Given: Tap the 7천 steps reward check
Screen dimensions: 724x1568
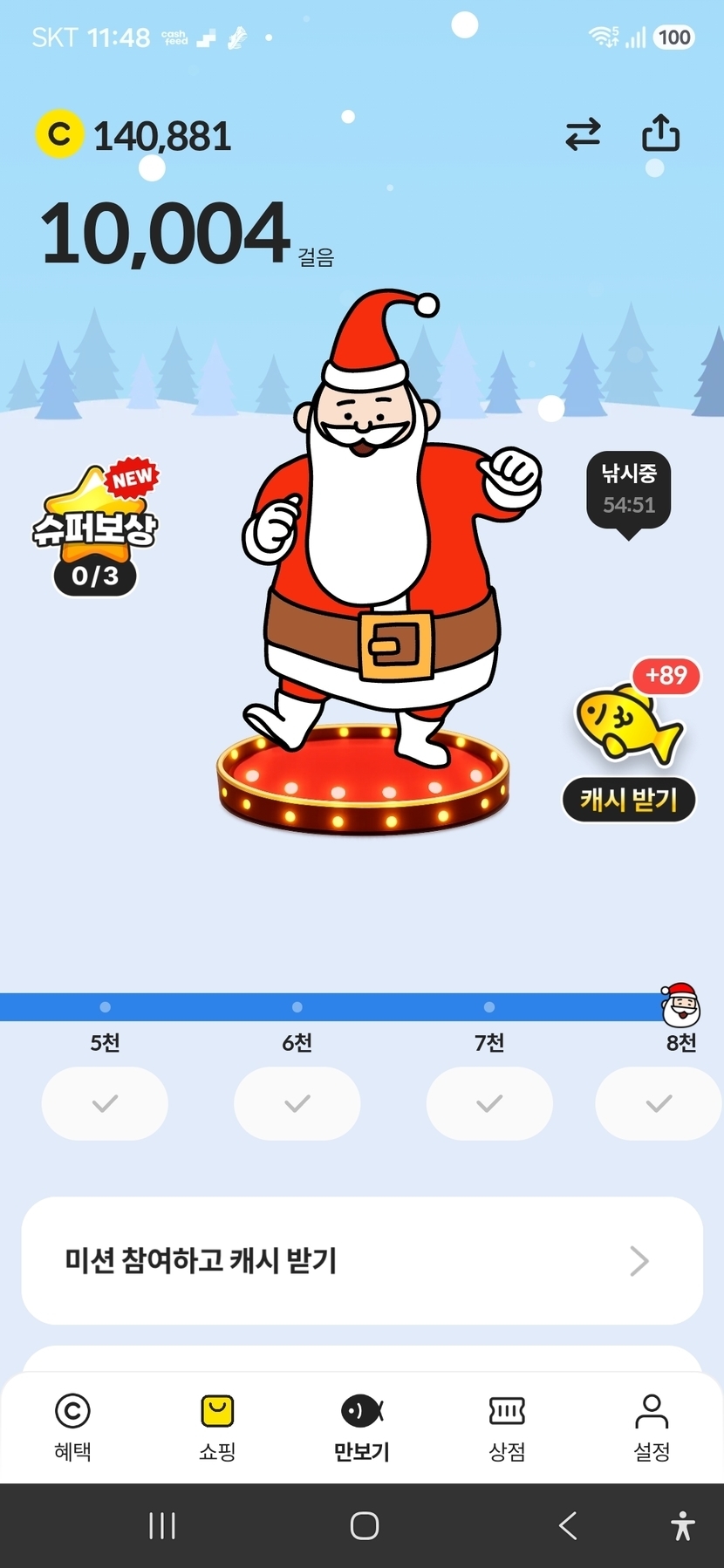Looking at the screenshot, I should [489, 1103].
